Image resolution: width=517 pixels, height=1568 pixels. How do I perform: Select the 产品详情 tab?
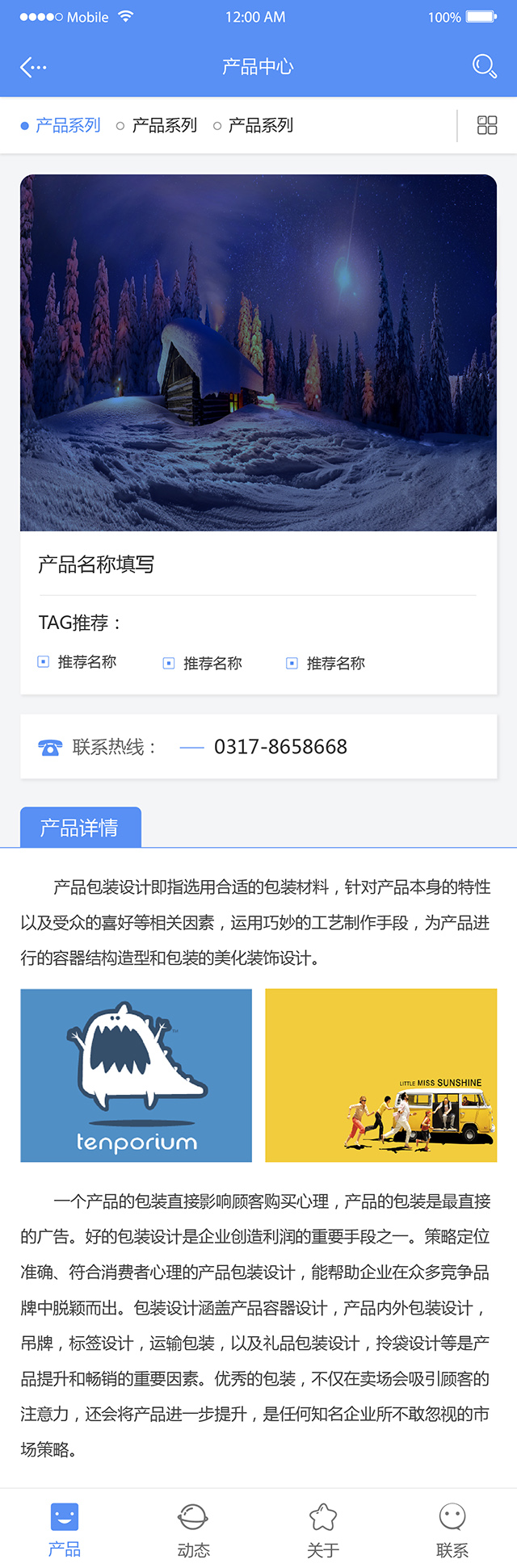[x=81, y=828]
